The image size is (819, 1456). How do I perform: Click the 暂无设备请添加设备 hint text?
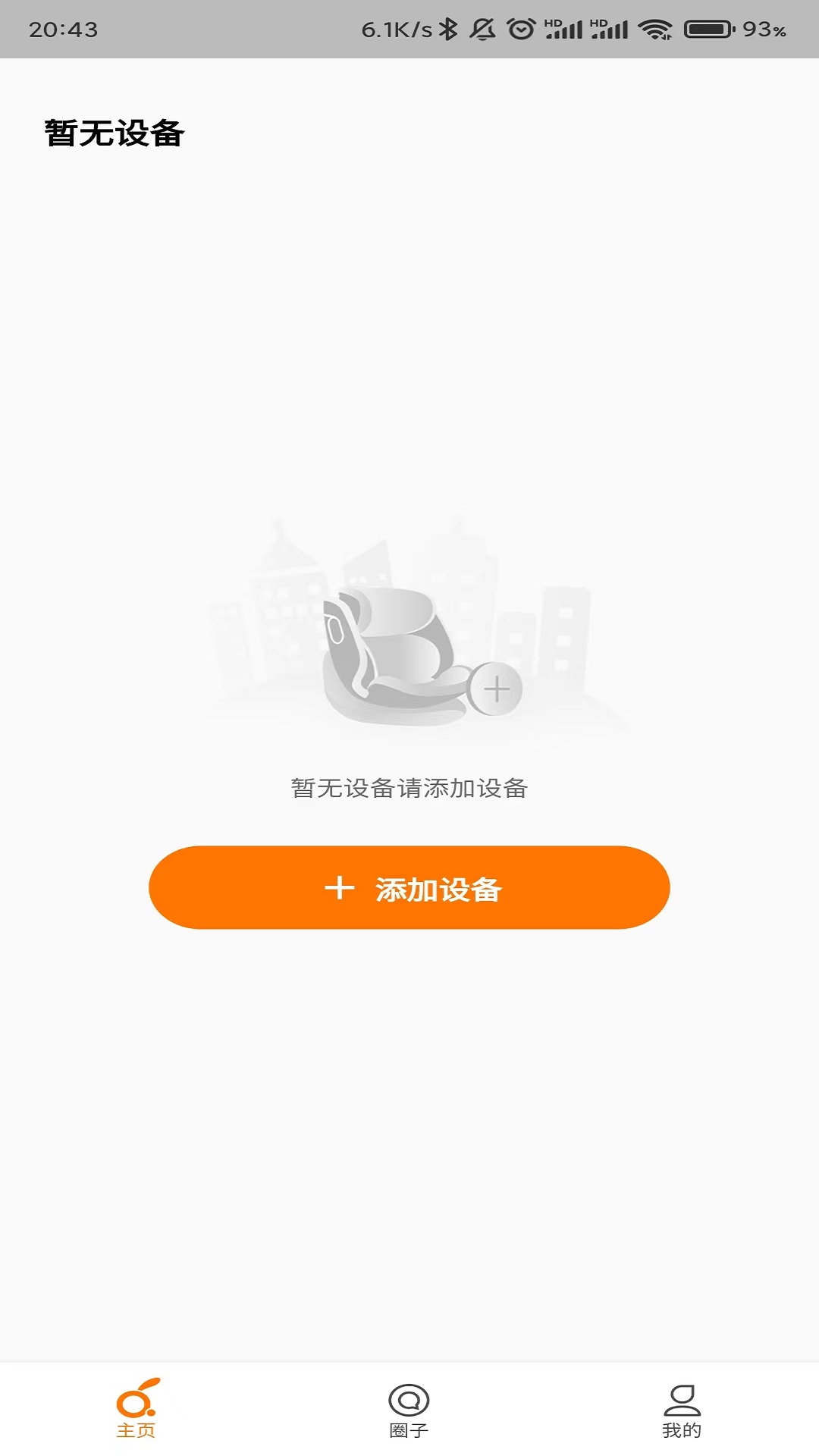point(409,789)
